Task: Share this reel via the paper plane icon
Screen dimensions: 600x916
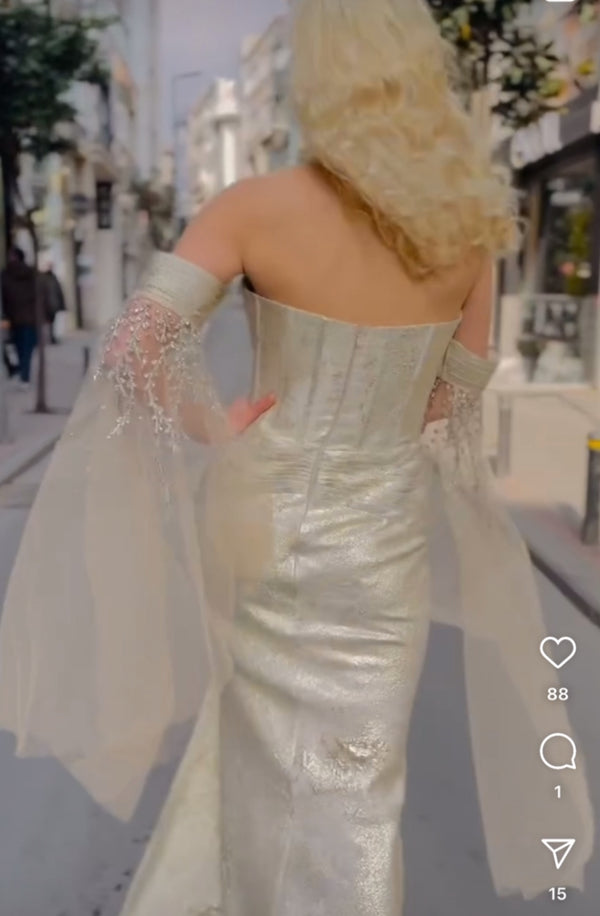Action: coord(557,852)
